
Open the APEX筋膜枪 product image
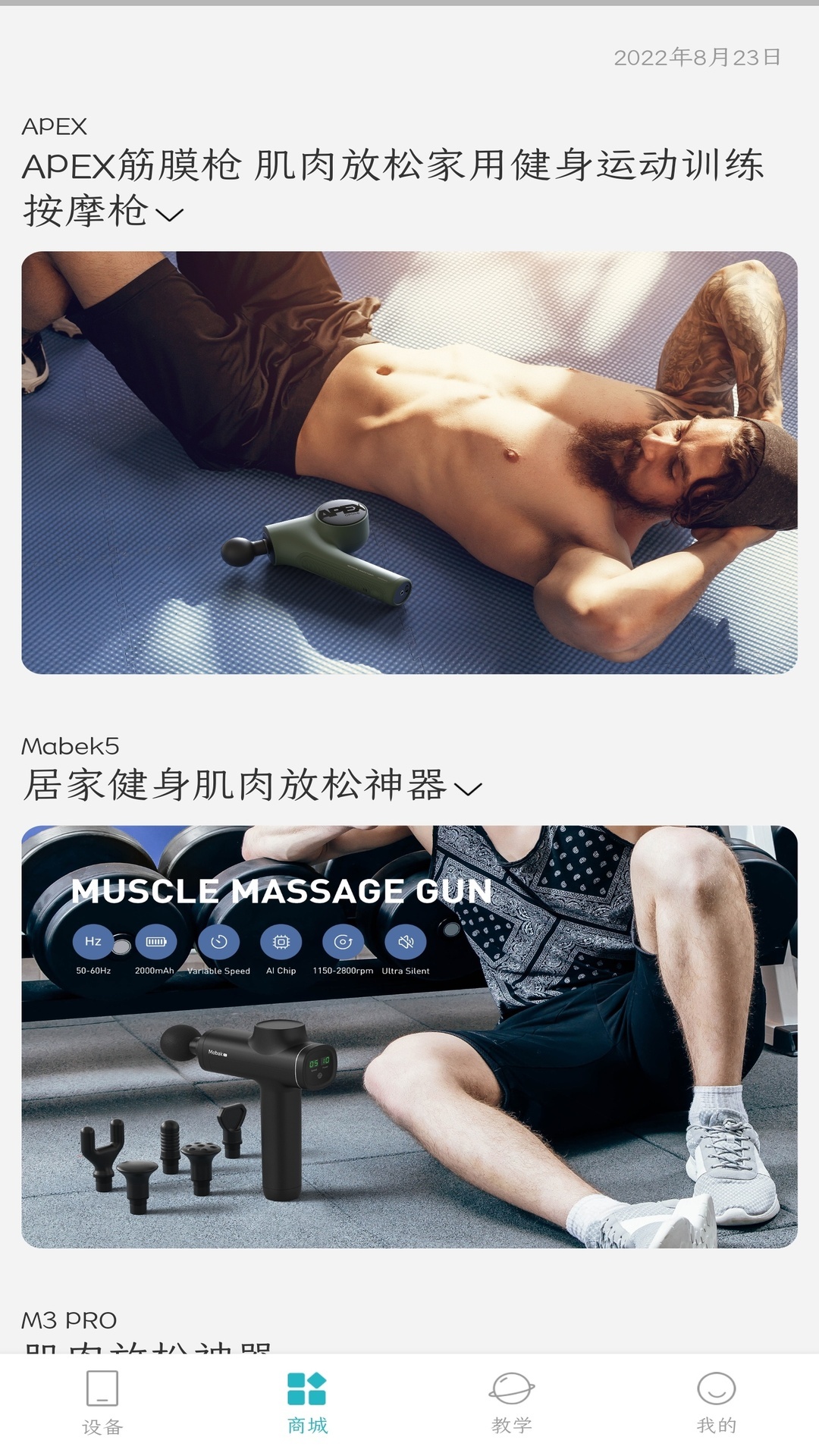pos(409,462)
